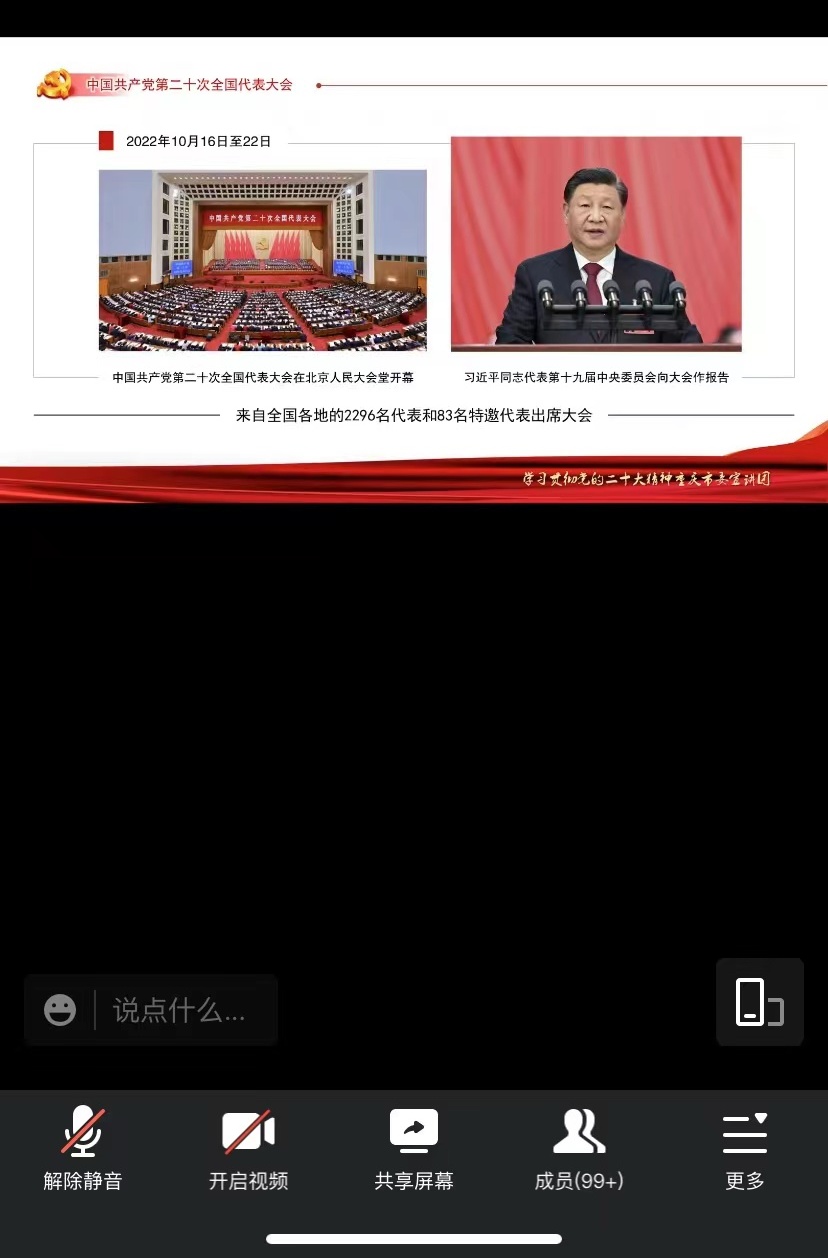Rotate screen orientation with the phone icon
Image resolution: width=828 pixels, height=1258 pixels.
760,1002
